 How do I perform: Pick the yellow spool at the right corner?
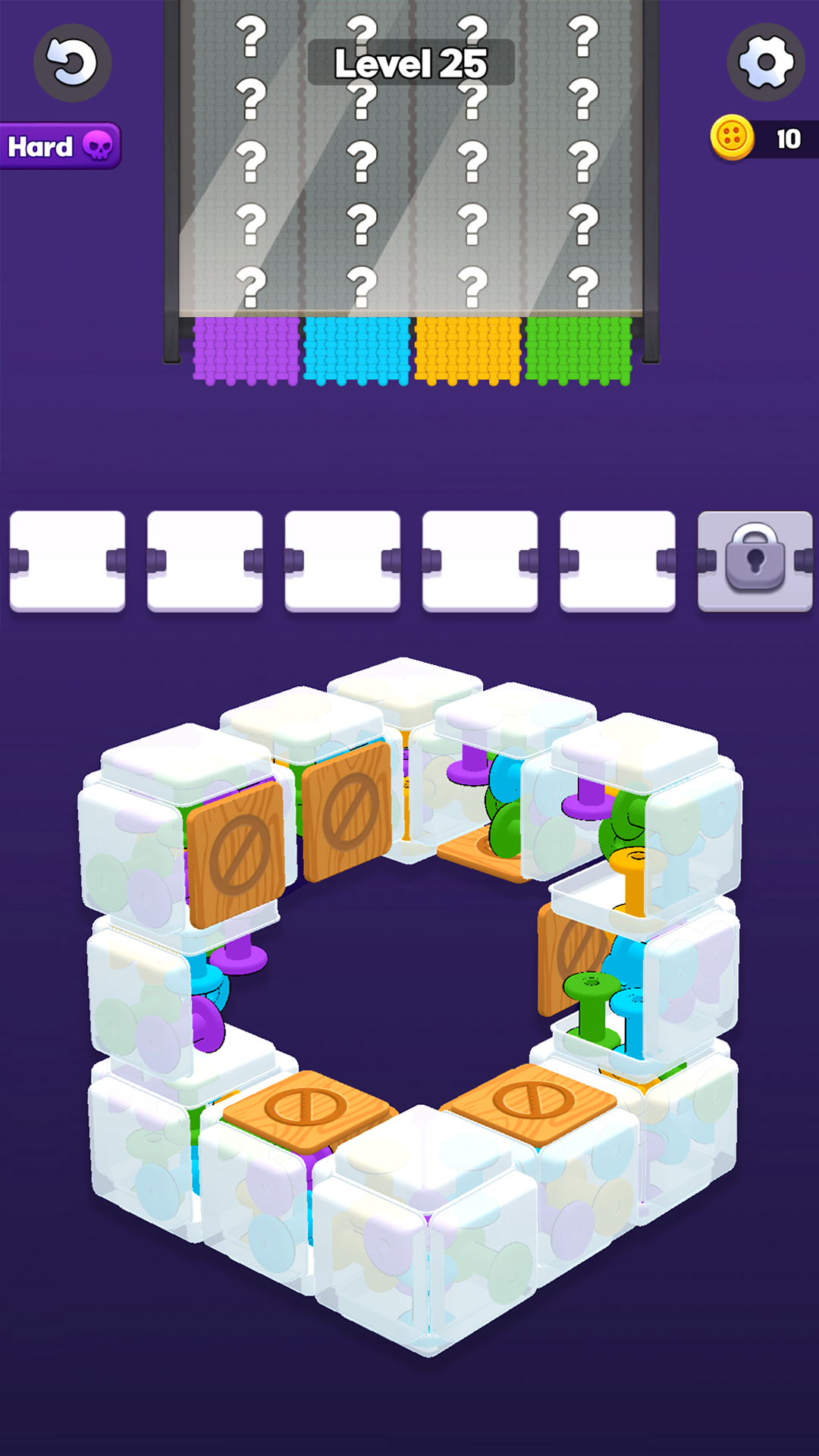(635, 880)
